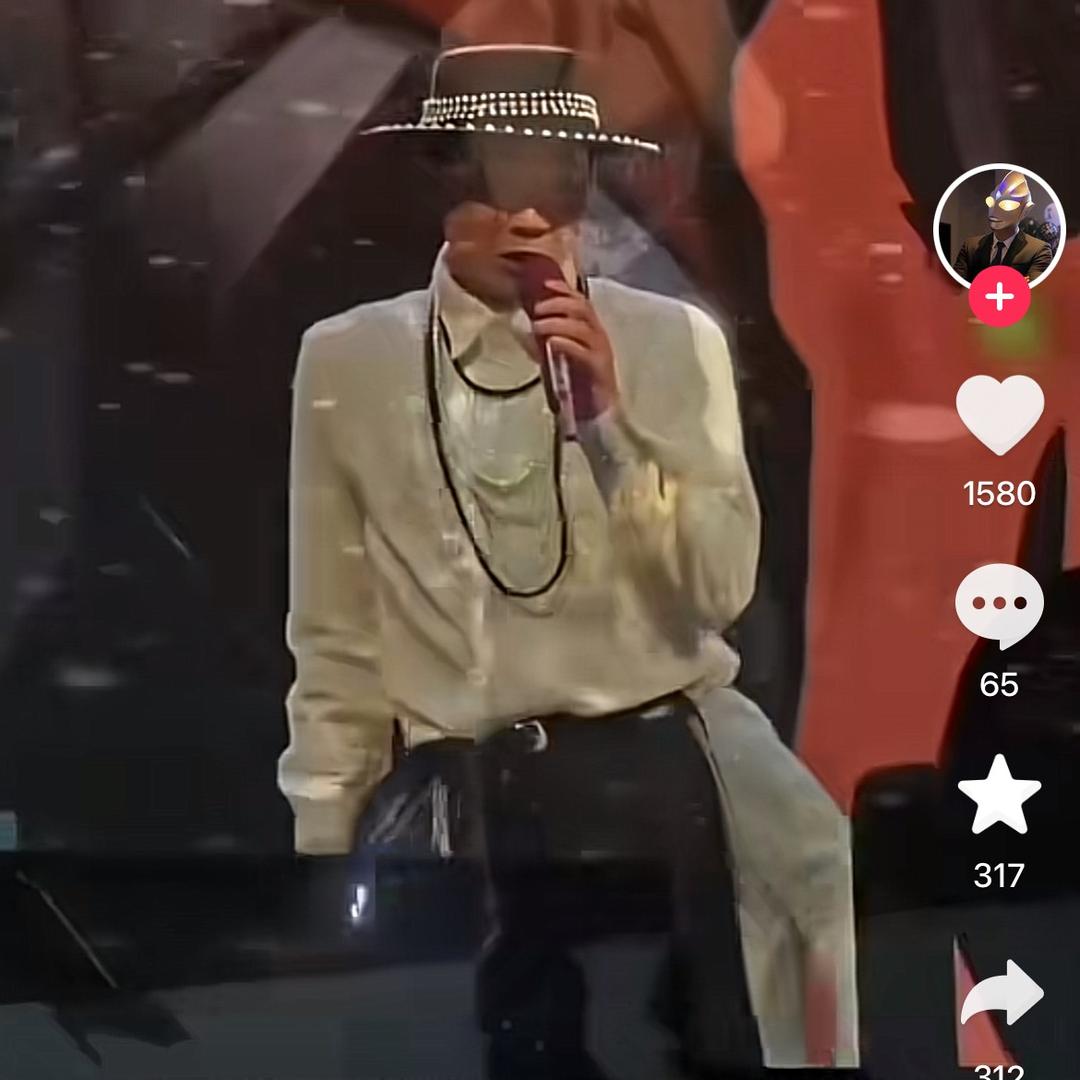The width and height of the screenshot is (1080, 1080).
Task: Add this video to favorites
Action: (999, 795)
